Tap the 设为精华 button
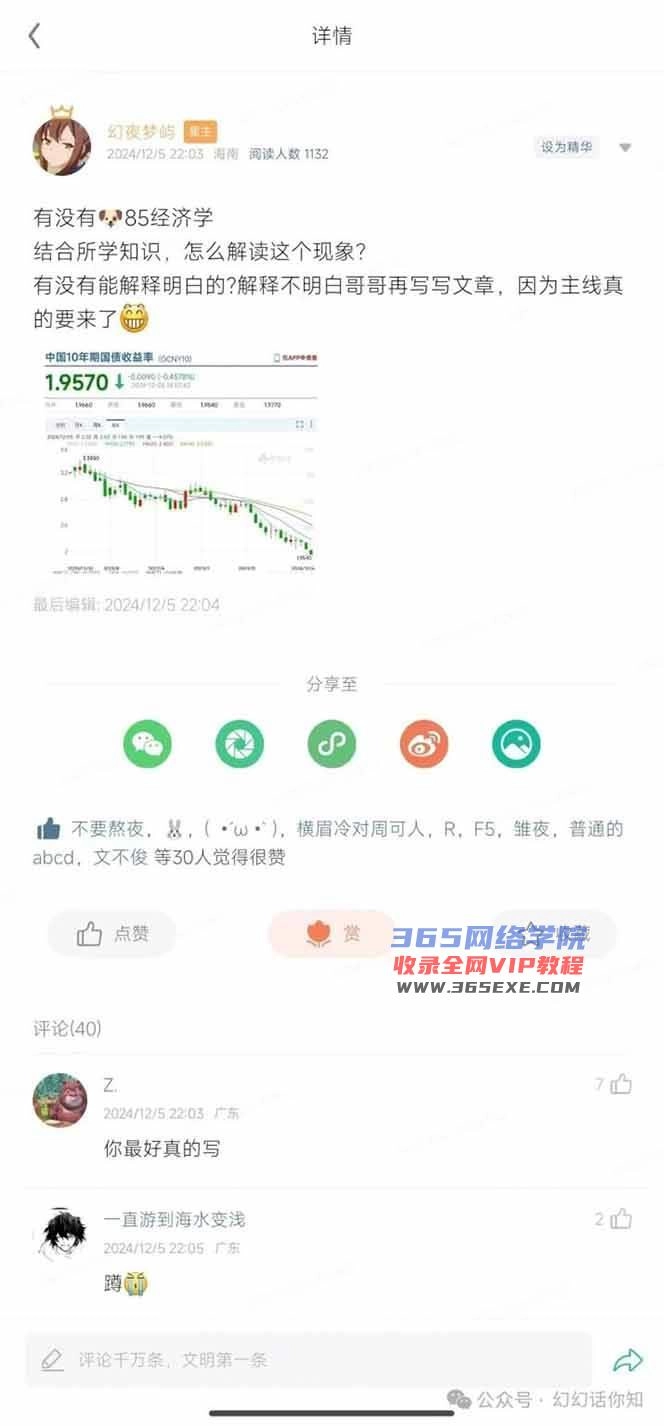The height and width of the screenshot is (1426, 664). click(x=566, y=147)
